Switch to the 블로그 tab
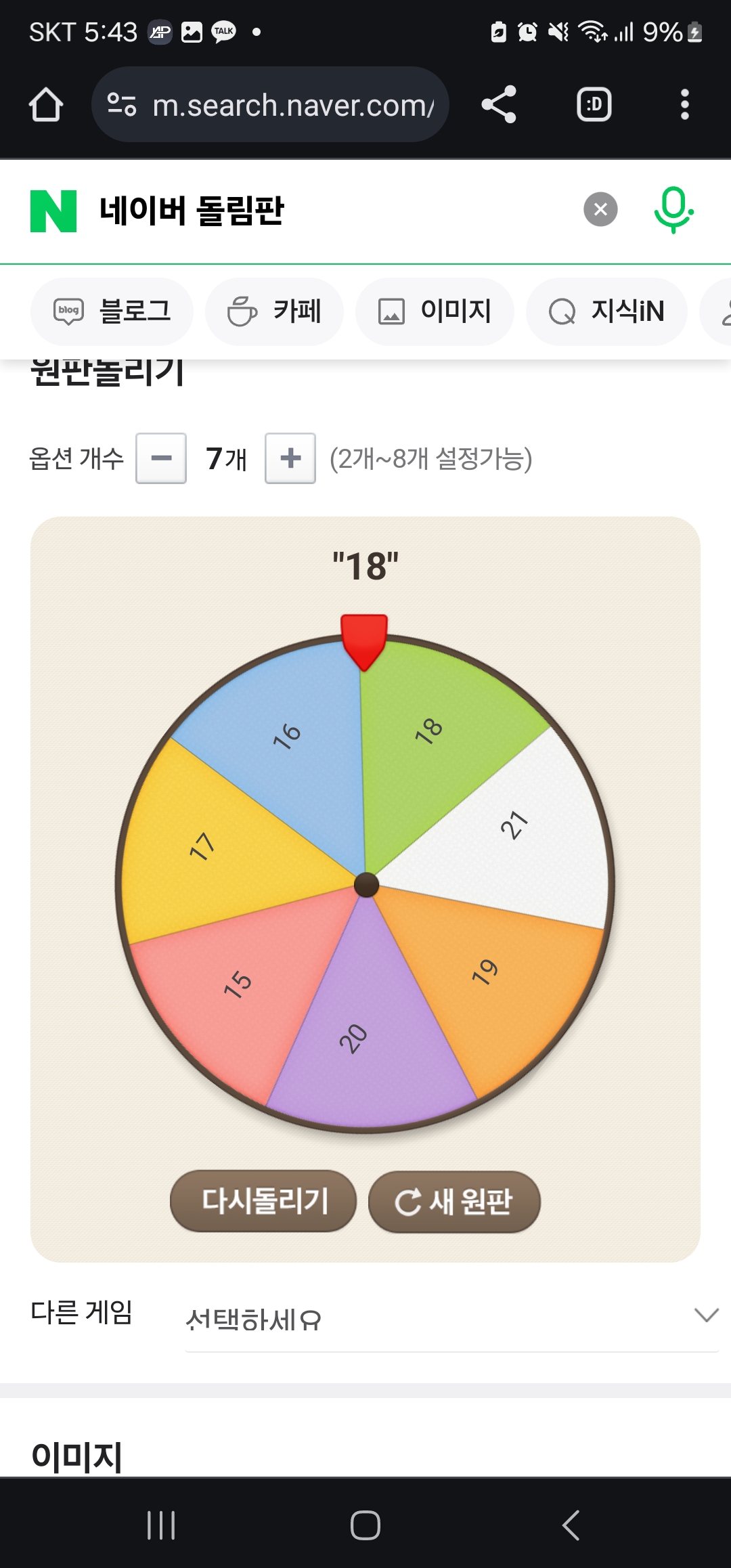Screen dimensions: 731x1568 112,311
